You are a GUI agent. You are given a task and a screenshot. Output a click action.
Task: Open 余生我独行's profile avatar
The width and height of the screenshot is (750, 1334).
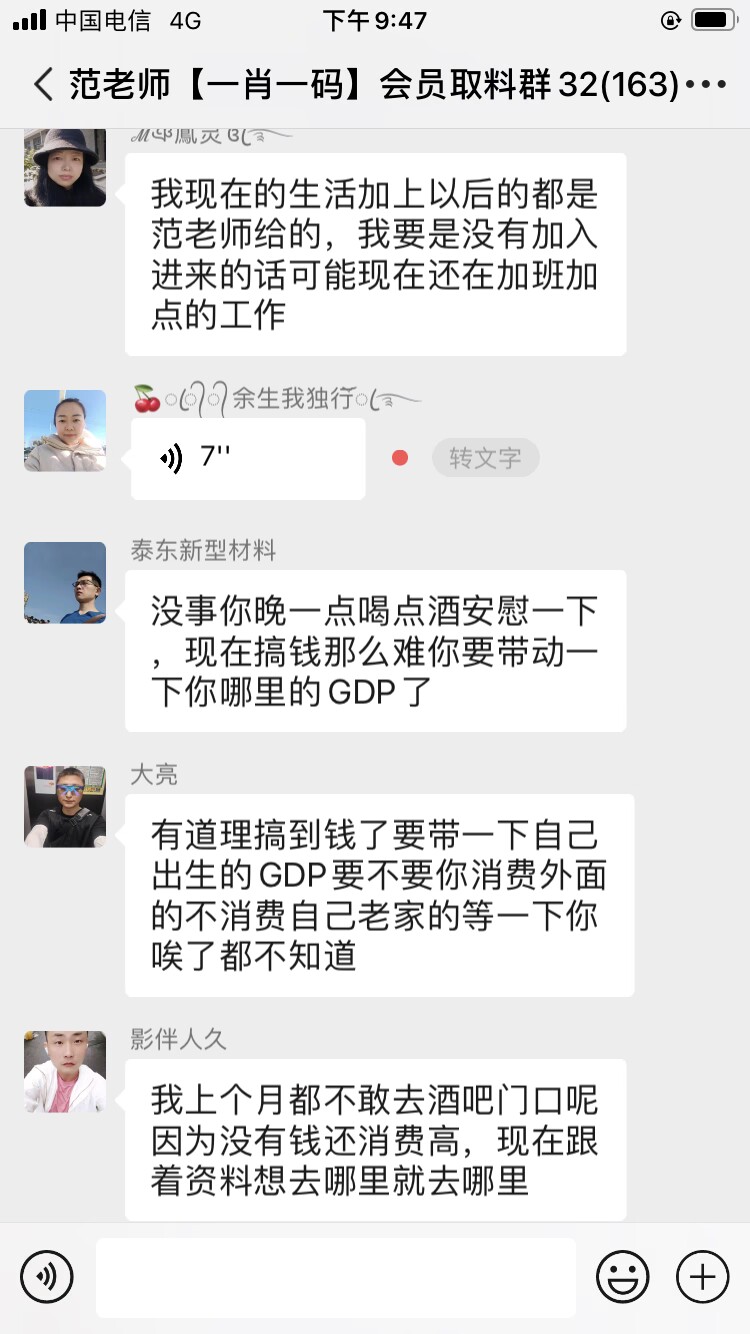point(65,431)
